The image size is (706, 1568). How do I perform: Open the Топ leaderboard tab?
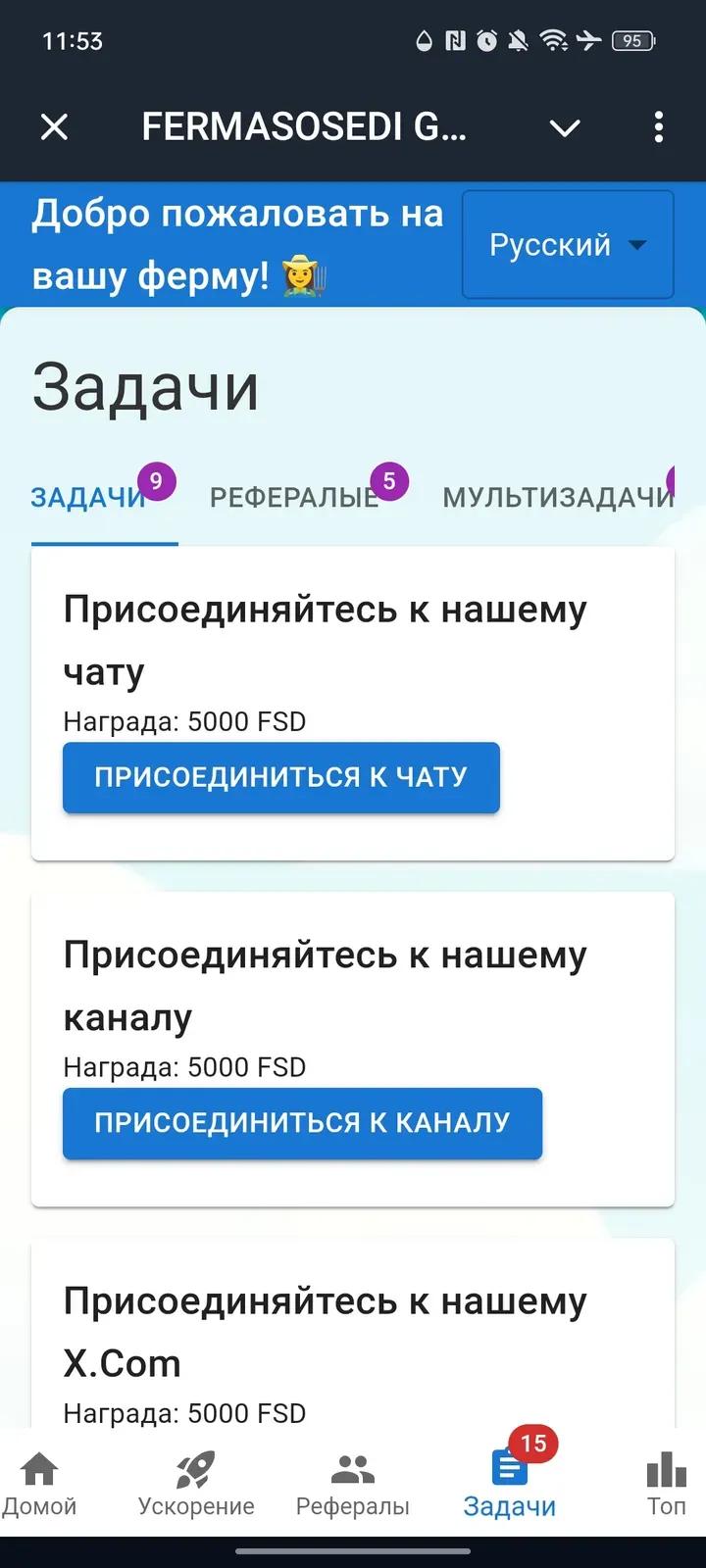(x=666, y=1484)
